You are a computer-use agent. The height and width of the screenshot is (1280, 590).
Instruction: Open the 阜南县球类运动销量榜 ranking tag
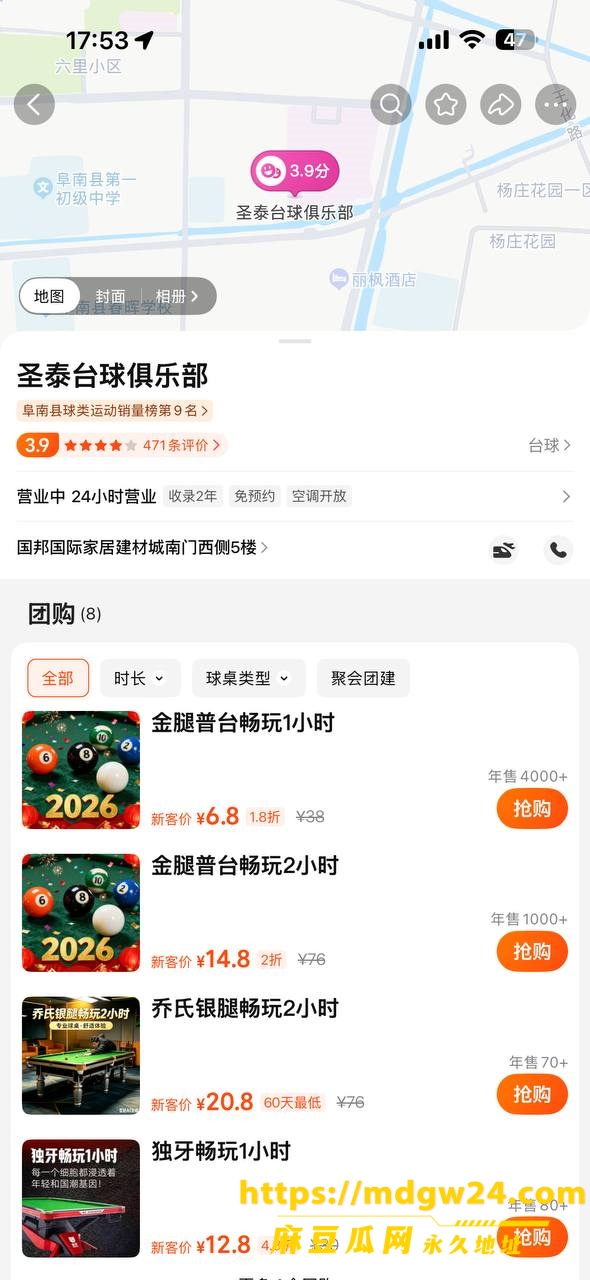(x=115, y=410)
